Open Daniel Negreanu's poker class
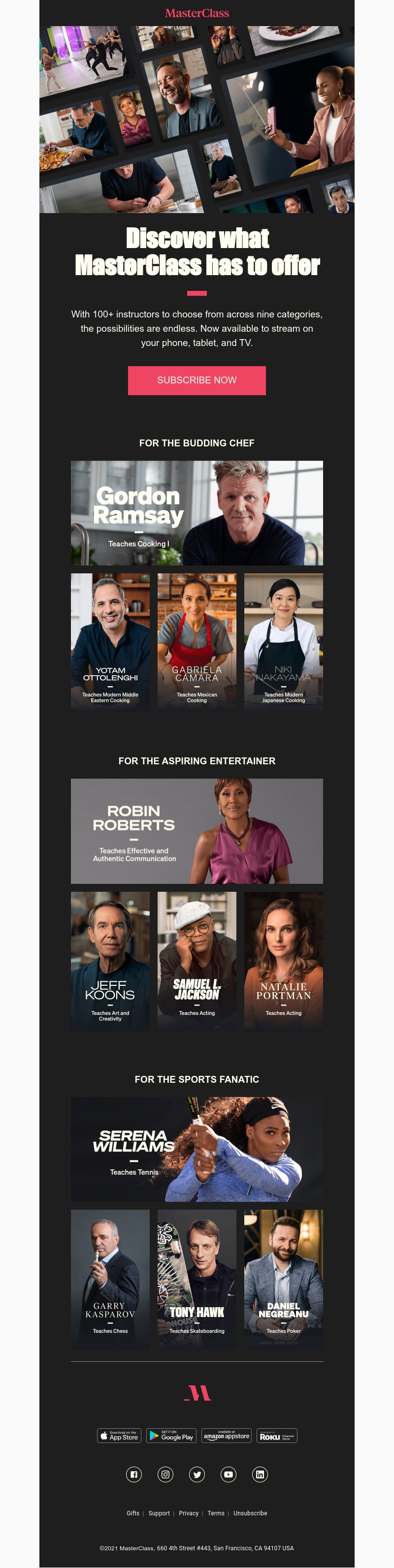The image size is (394, 1568). (283, 1277)
